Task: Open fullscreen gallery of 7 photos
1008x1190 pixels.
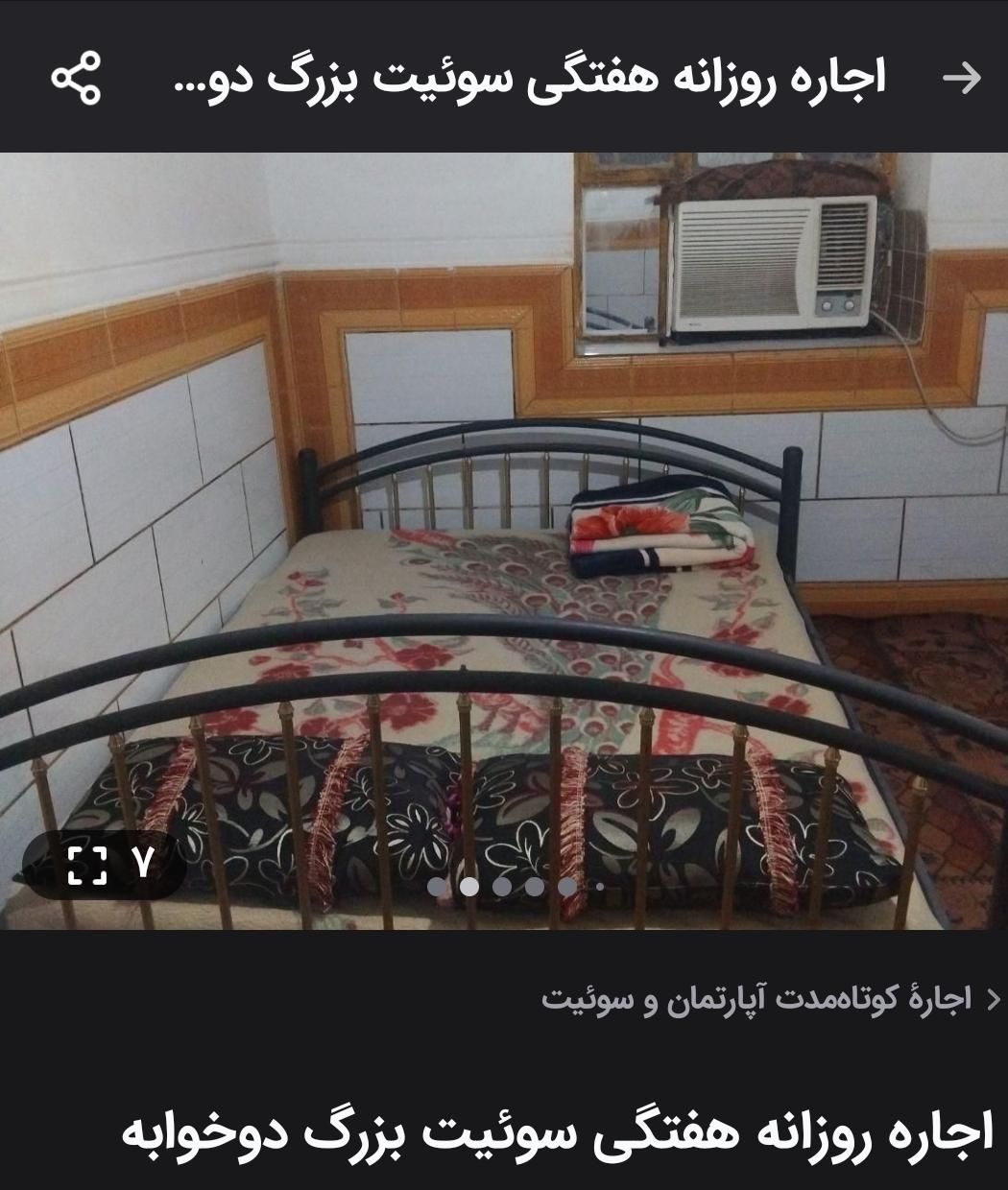Action: click(x=106, y=864)
